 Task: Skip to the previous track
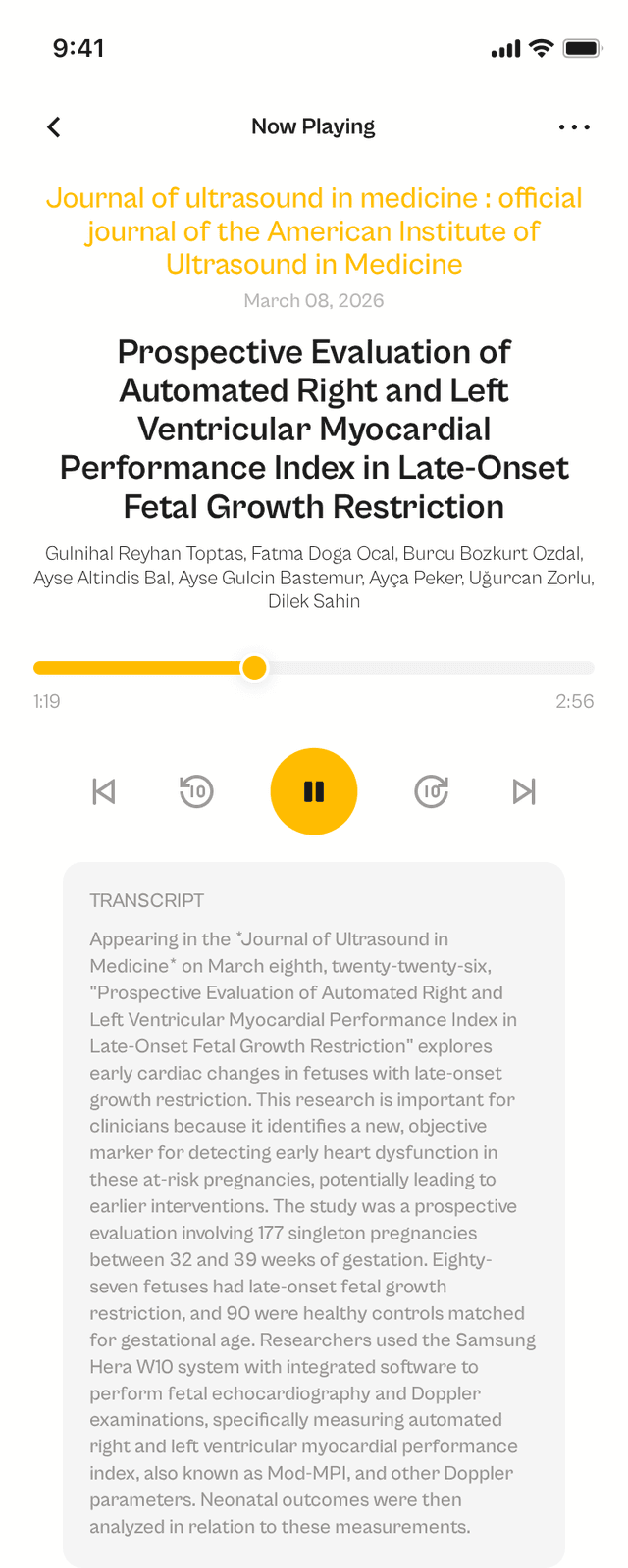coord(104,791)
